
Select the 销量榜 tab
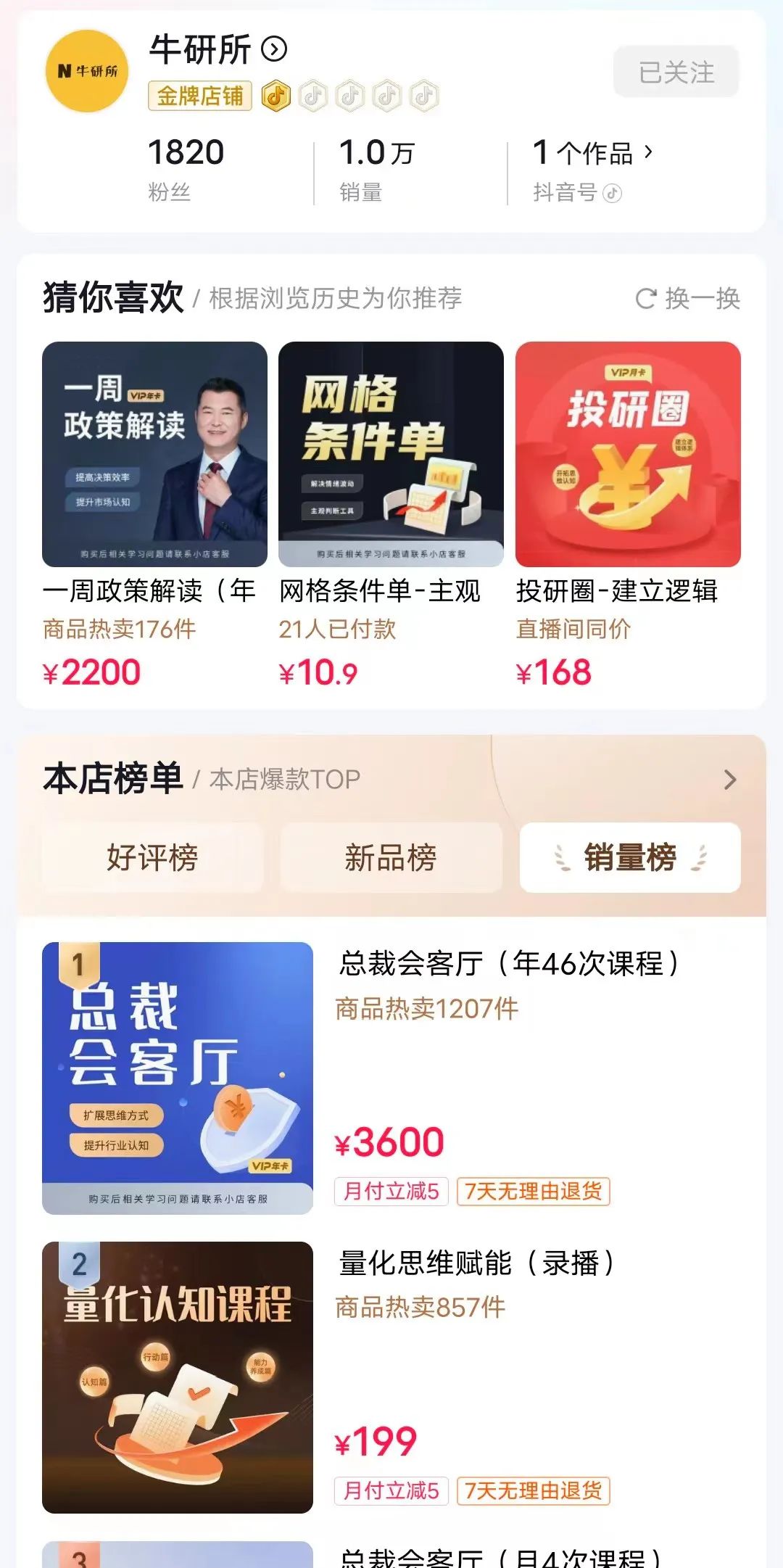point(629,857)
